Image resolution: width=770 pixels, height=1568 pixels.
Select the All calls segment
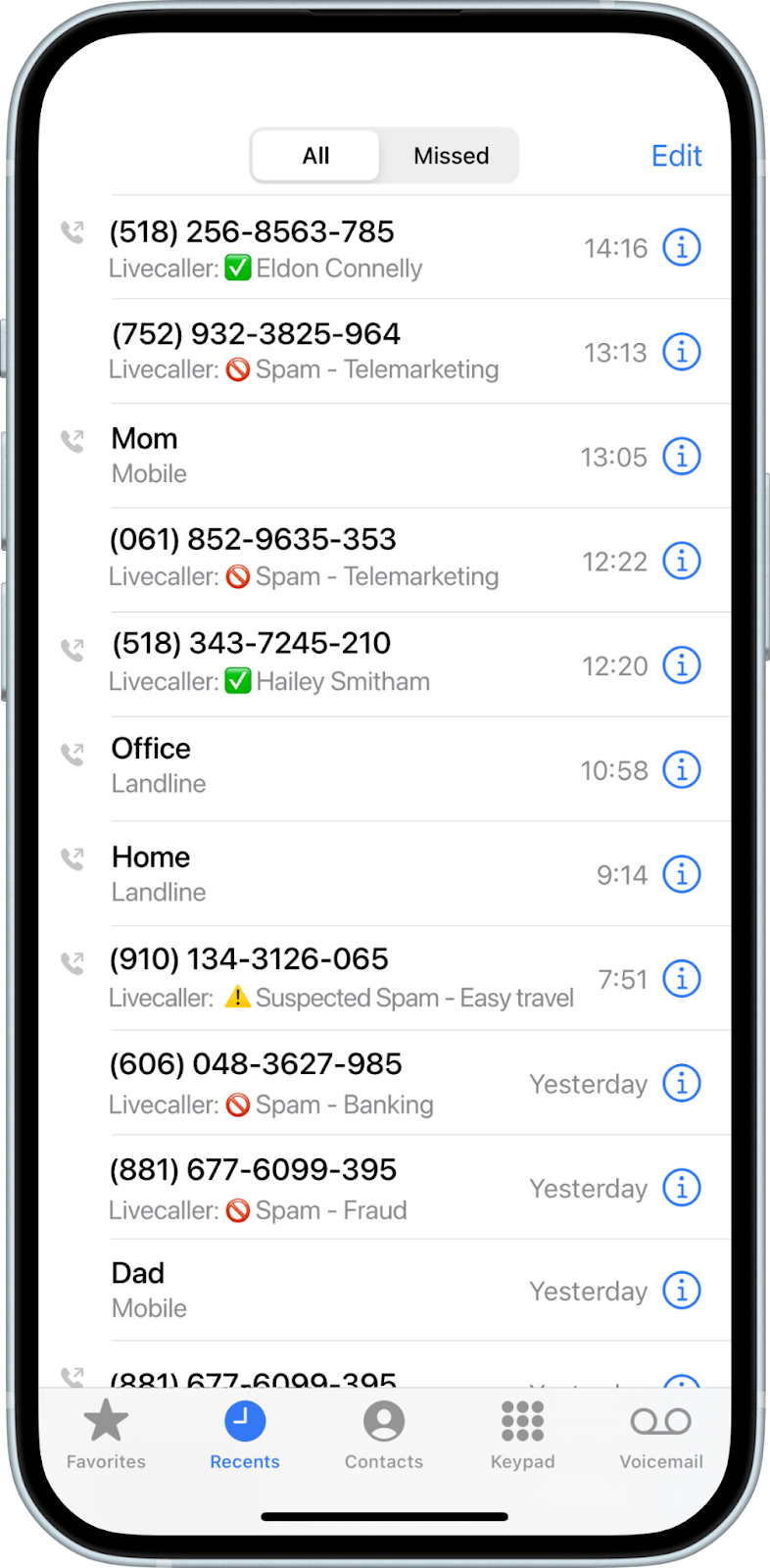click(315, 156)
